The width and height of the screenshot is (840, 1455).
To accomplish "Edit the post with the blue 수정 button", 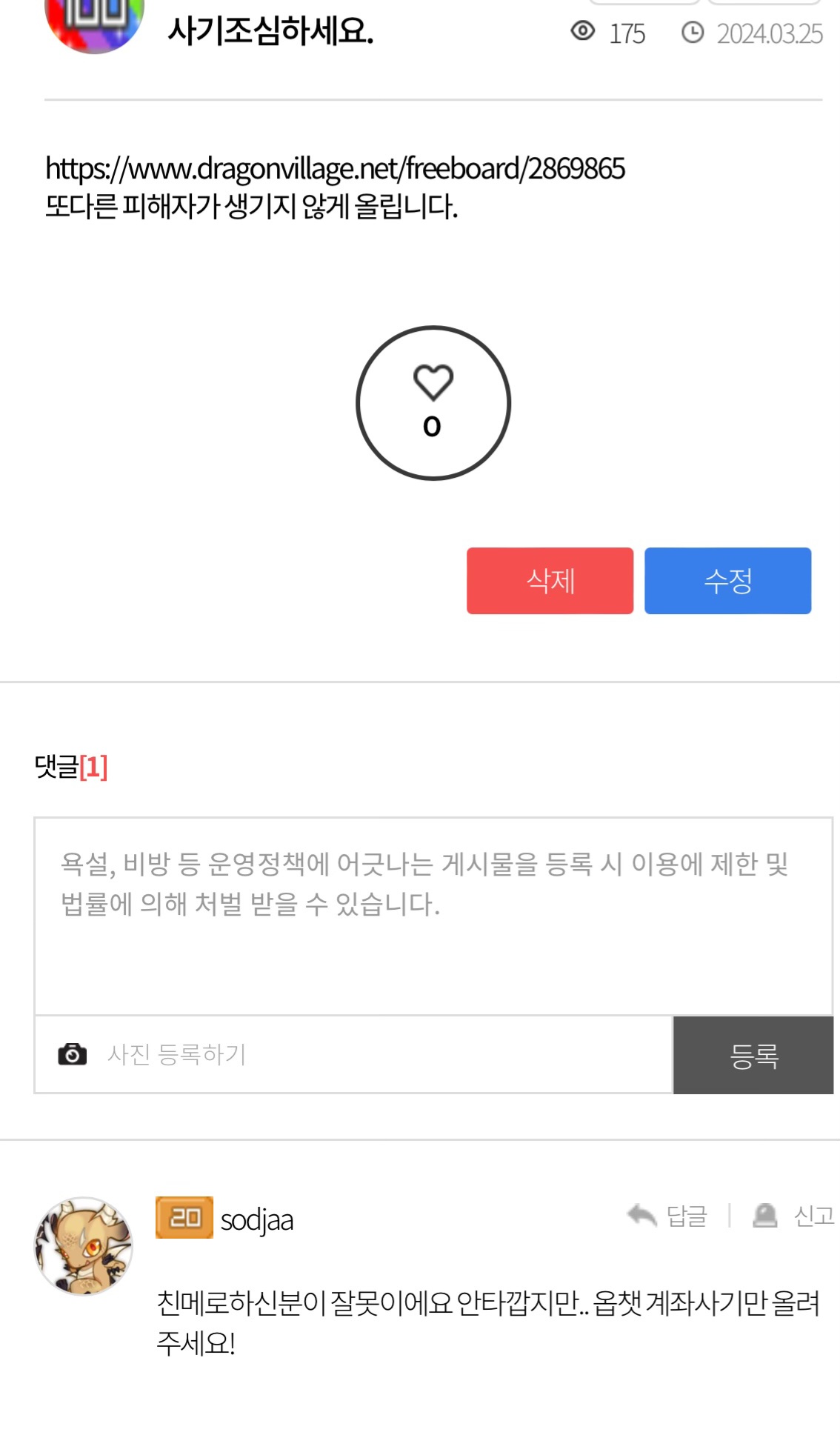I will point(727,581).
